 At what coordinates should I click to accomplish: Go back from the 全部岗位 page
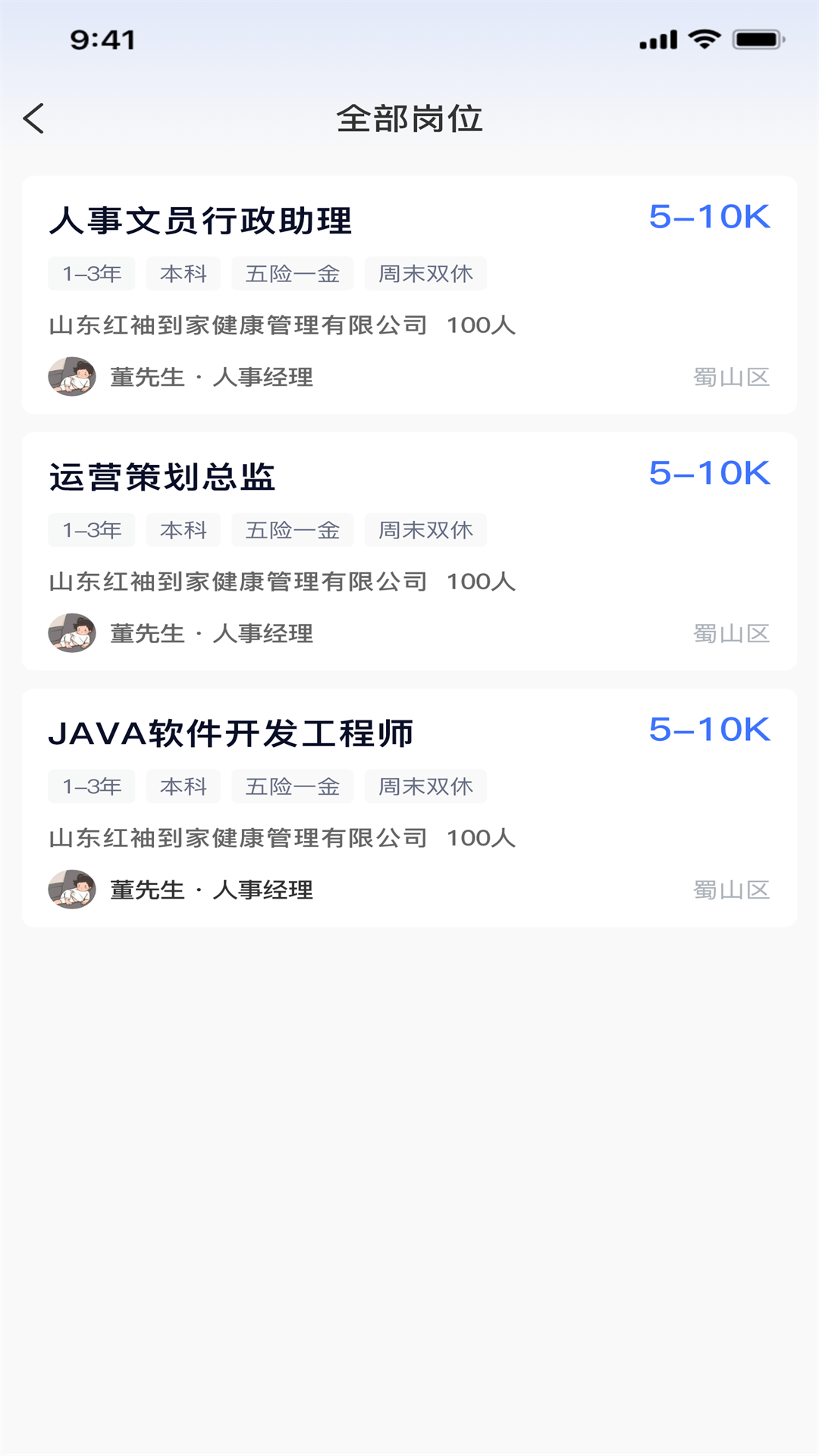[x=34, y=119]
